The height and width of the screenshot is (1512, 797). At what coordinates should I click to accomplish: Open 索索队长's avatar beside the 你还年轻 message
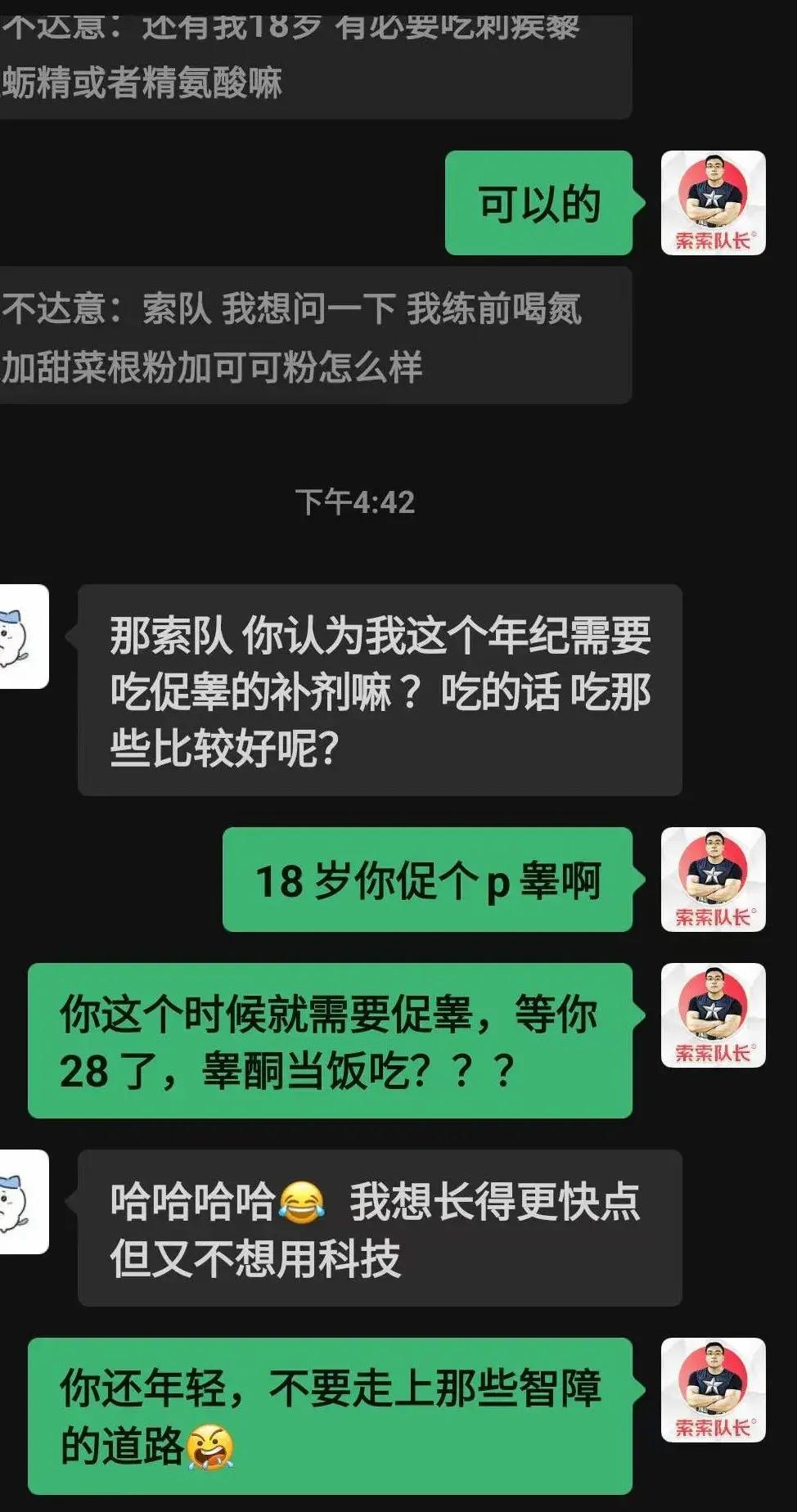coord(713,1390)
